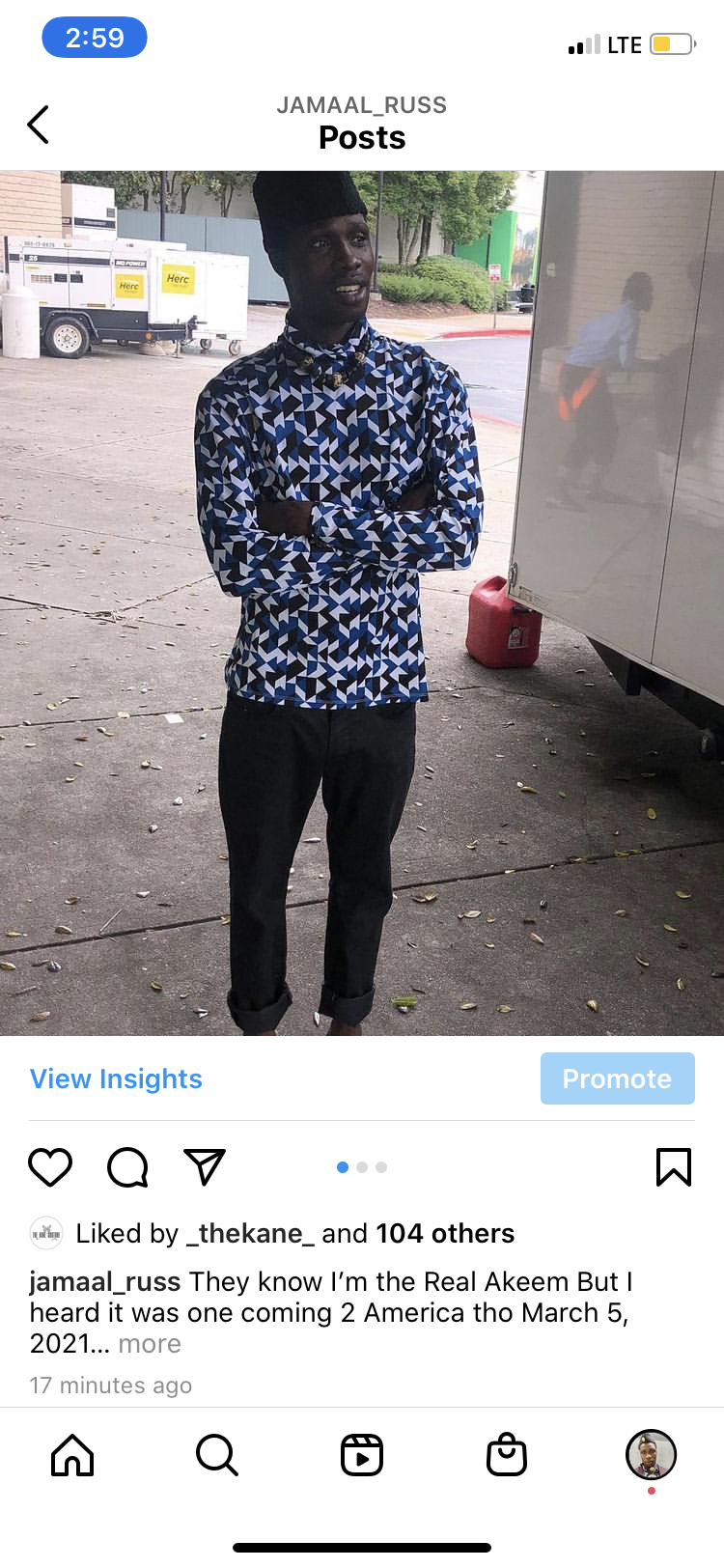
Task: Switch to the Home tab
Action: (72, 1455)
